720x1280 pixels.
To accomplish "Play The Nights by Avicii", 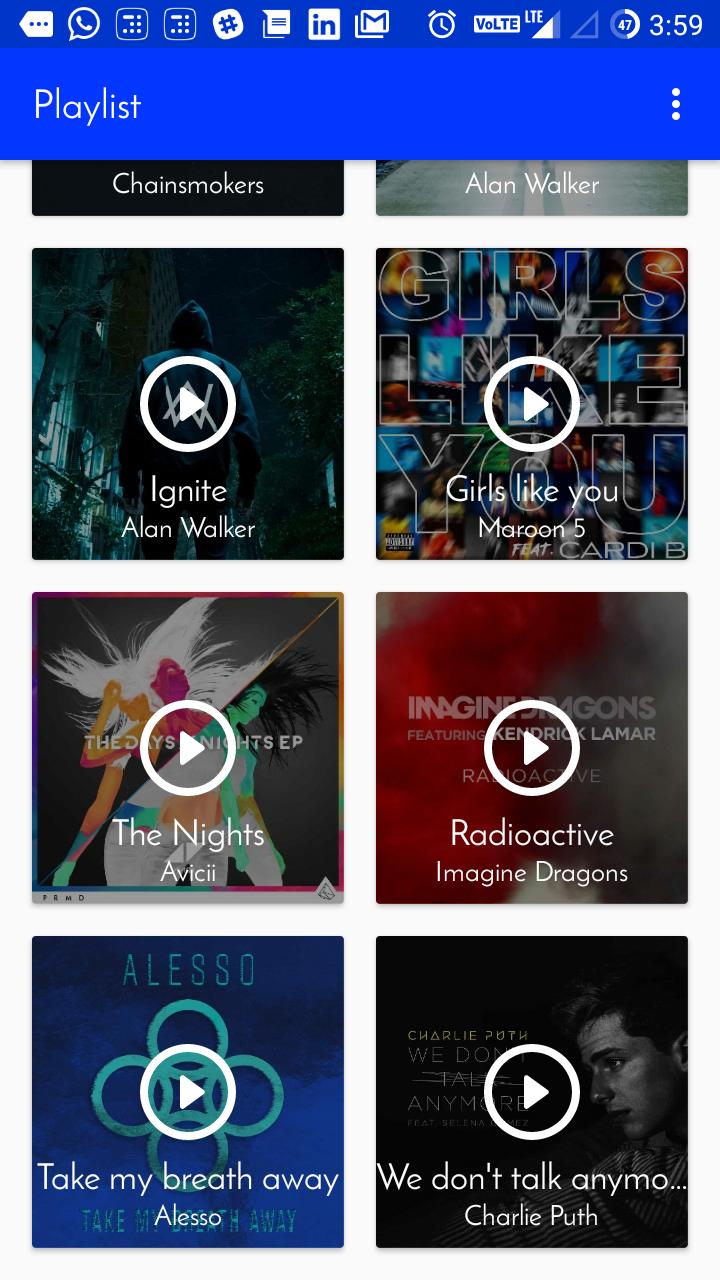I will click(188, 748).
